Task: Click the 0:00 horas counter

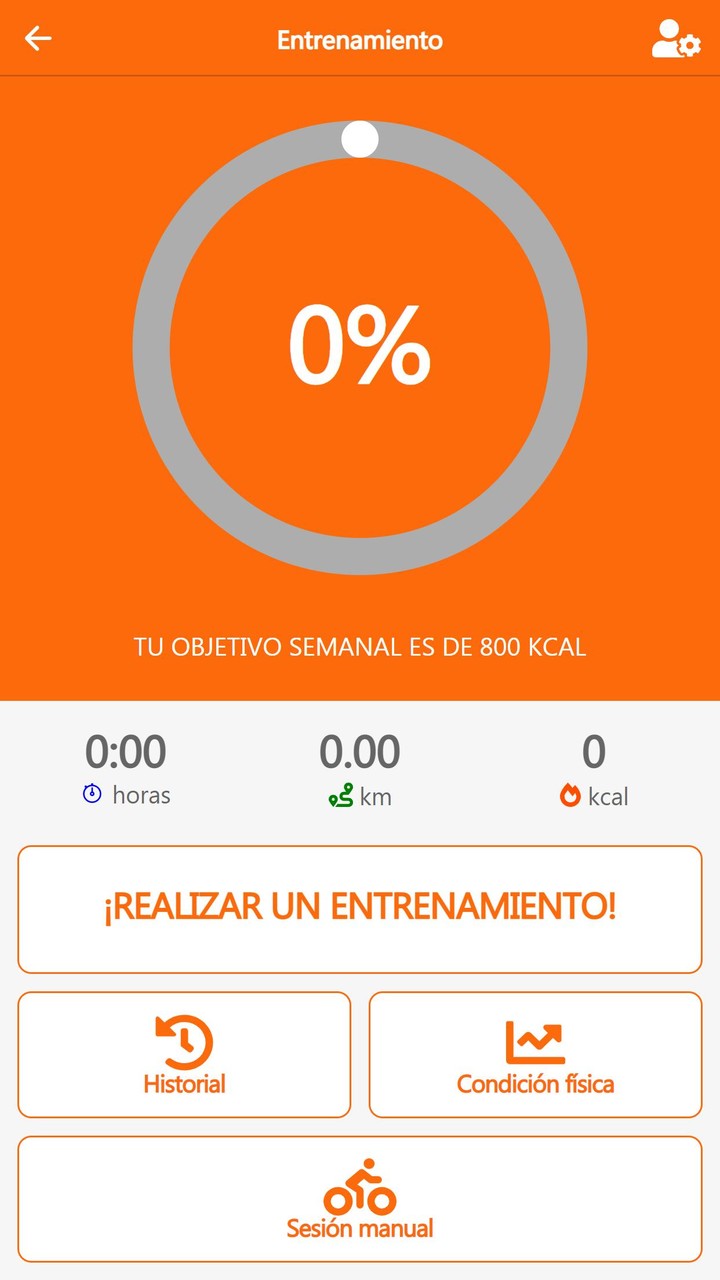Action: point(125,751)
